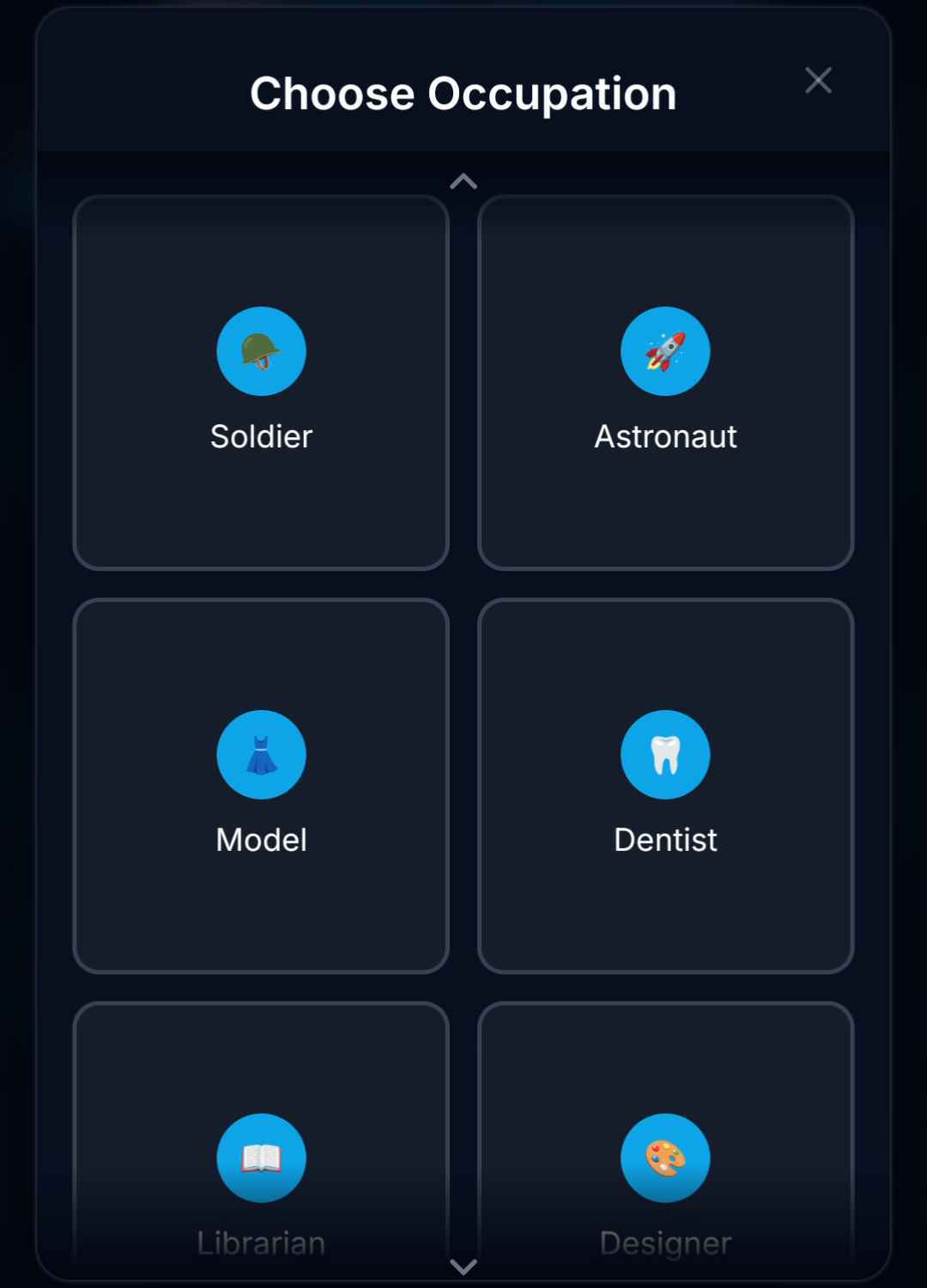Tap the down chevron below the list
Image resolution: width=927 pixels, height=1288 pixels.
coord(463,1267)
